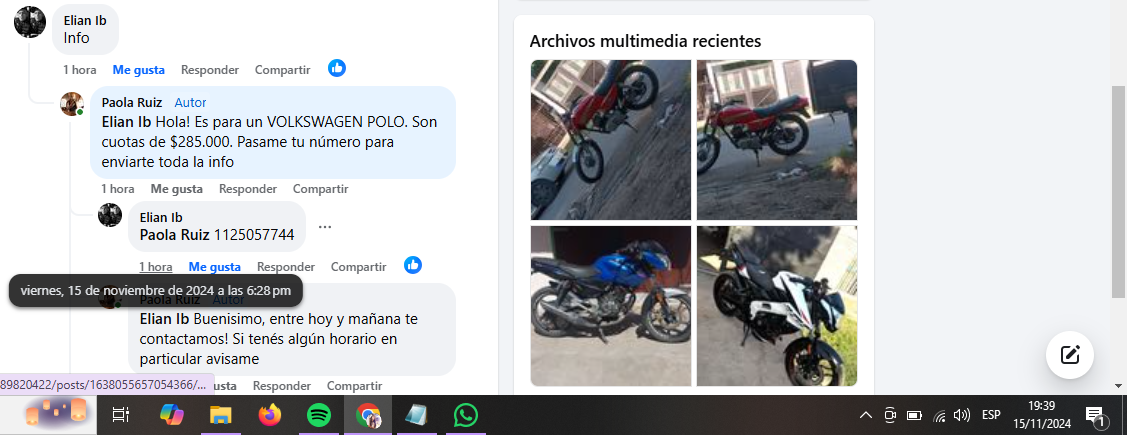Open top-right red motorcycle photo
Viewport: 1127px width, 435px height.
click(x=776, y=140)
